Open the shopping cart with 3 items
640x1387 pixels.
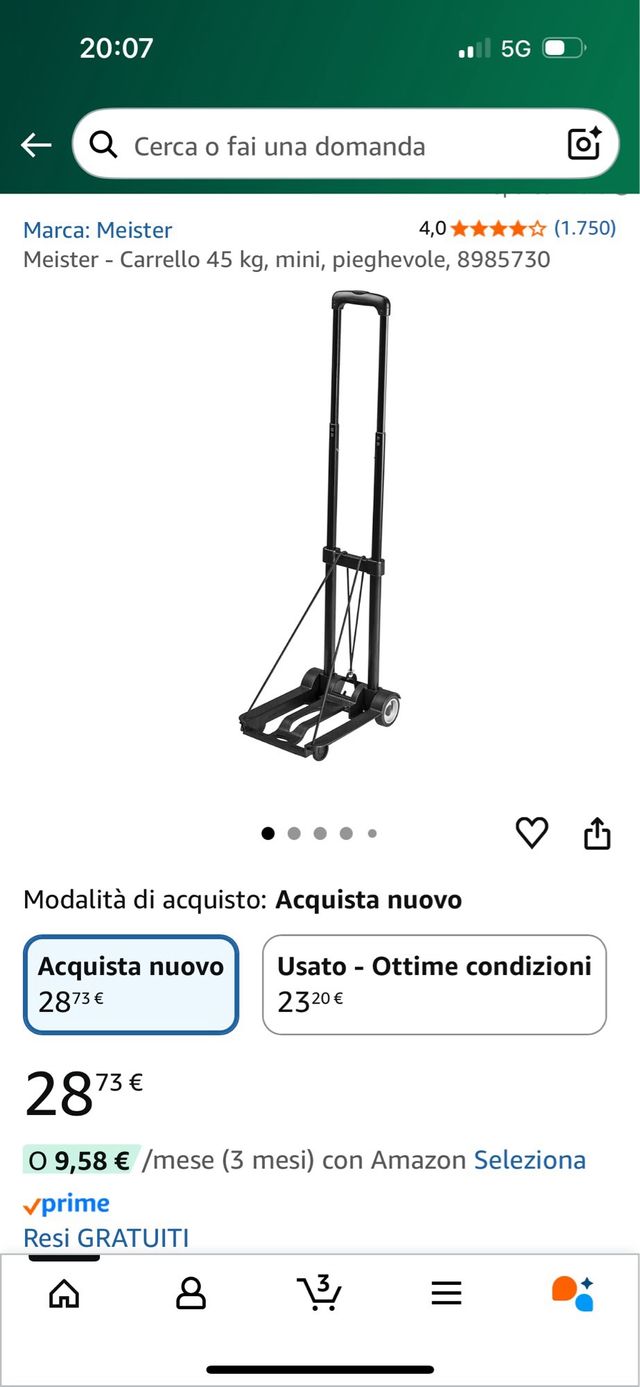[319, 1293]
